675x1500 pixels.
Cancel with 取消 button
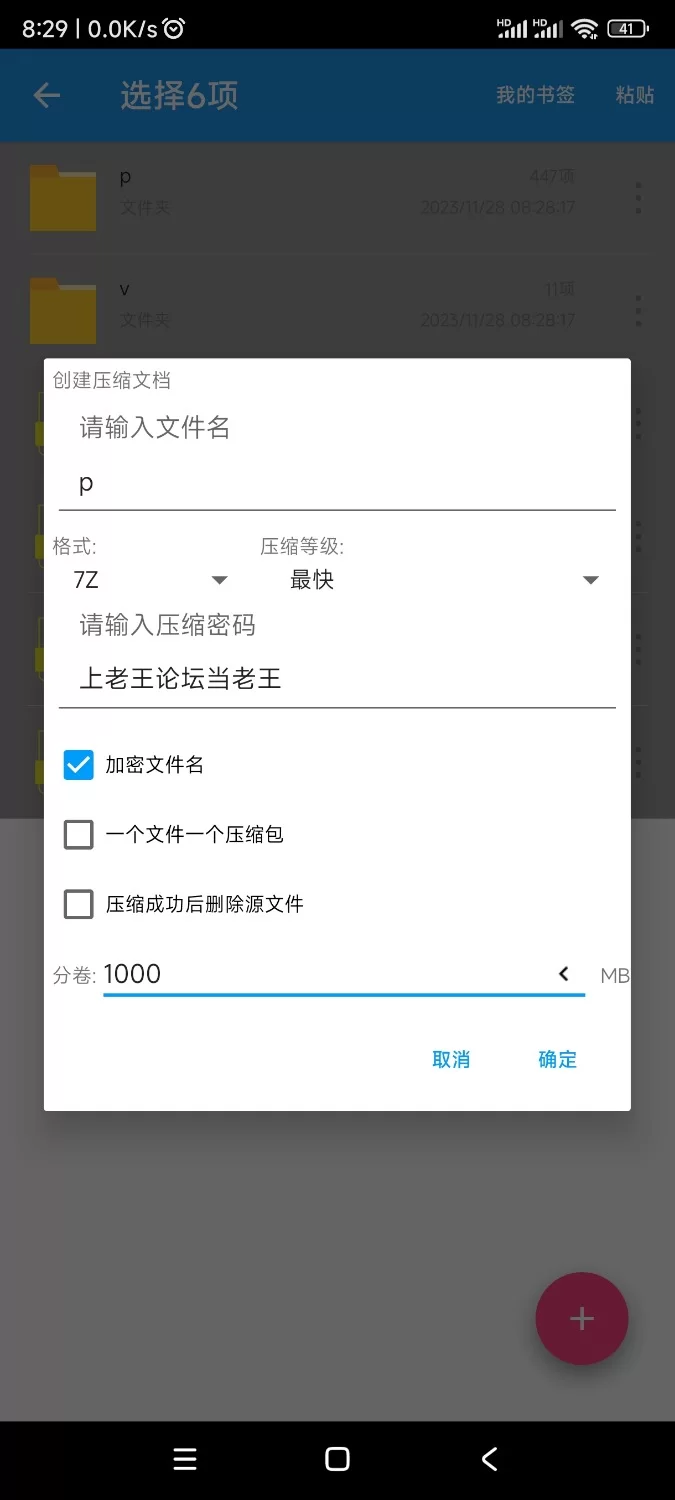click(451, 1059)
